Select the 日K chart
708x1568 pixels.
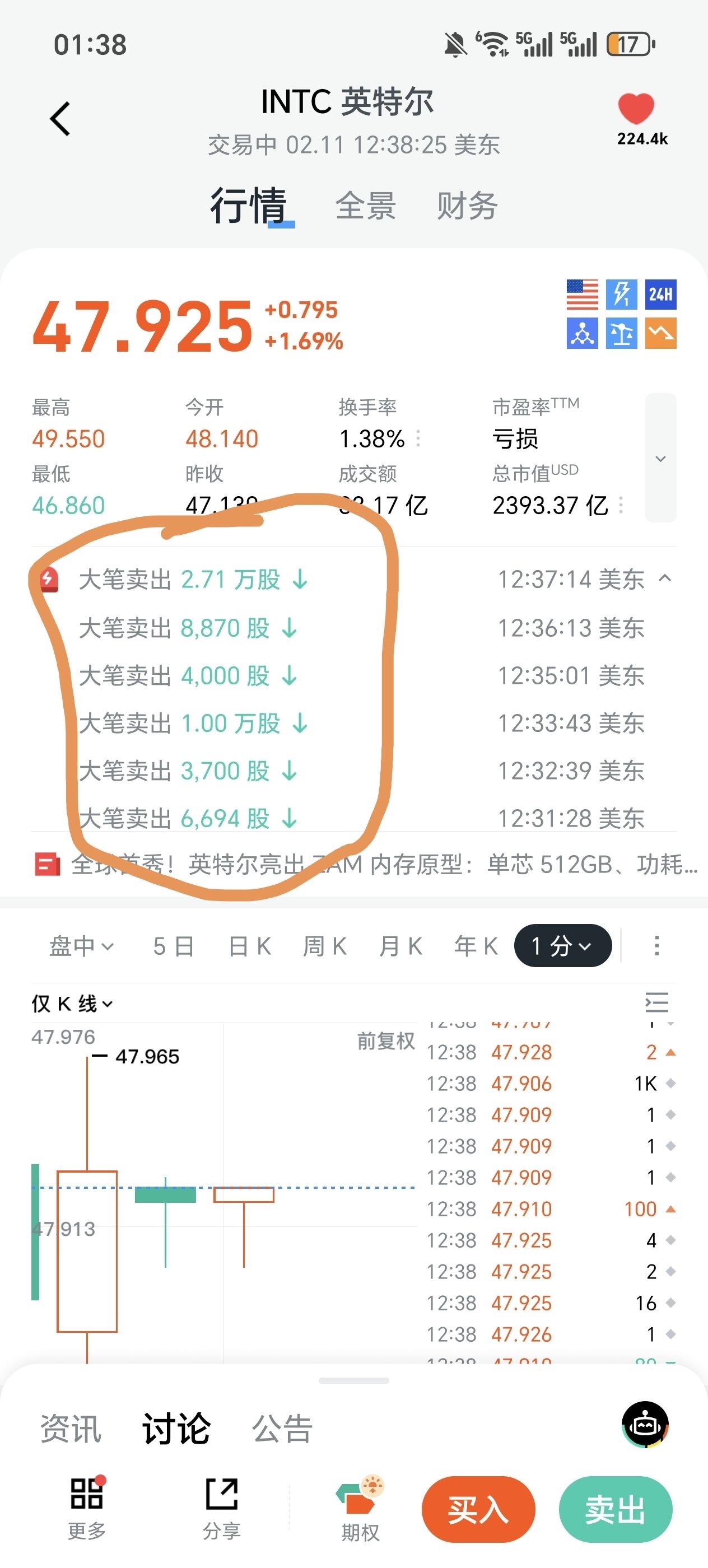250,946
